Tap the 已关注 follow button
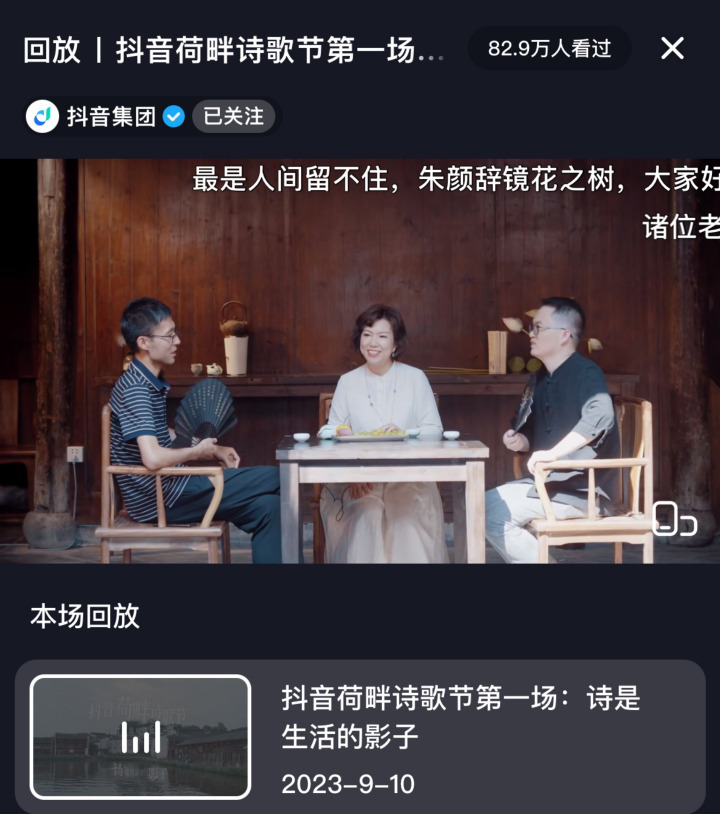Screen dimensions: 720x814 click(x=233, y=117)
